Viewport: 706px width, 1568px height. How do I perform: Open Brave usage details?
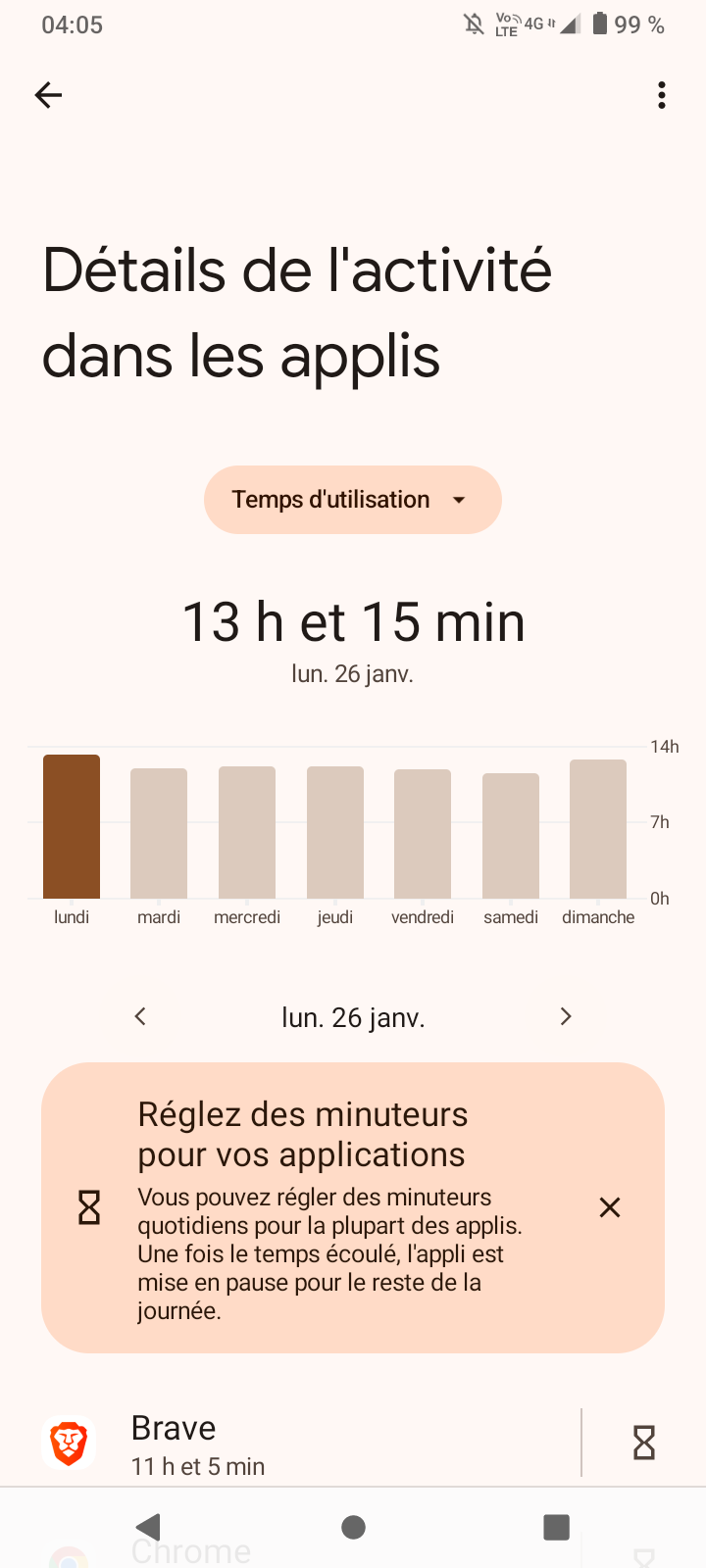(294, 1444)
